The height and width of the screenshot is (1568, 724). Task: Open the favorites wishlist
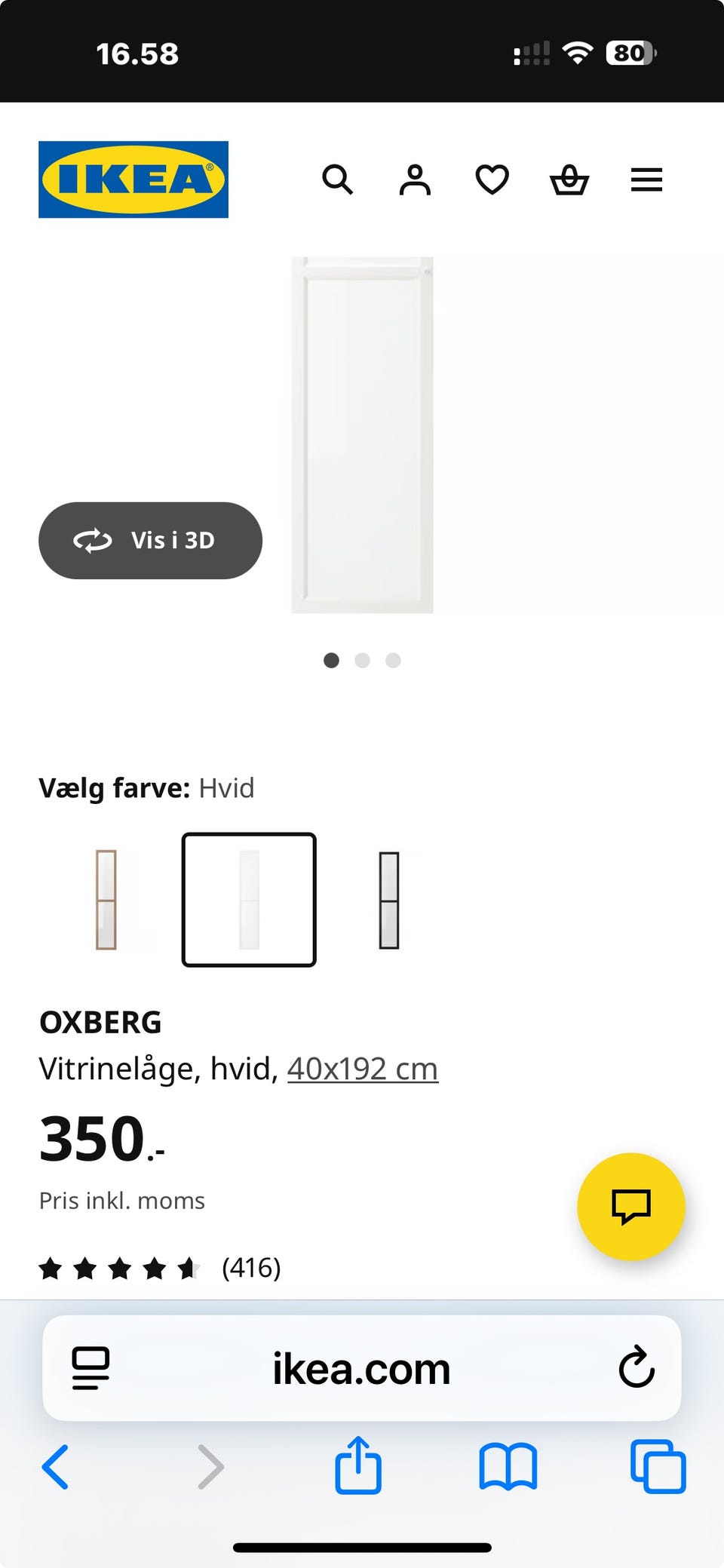[492, 180]
